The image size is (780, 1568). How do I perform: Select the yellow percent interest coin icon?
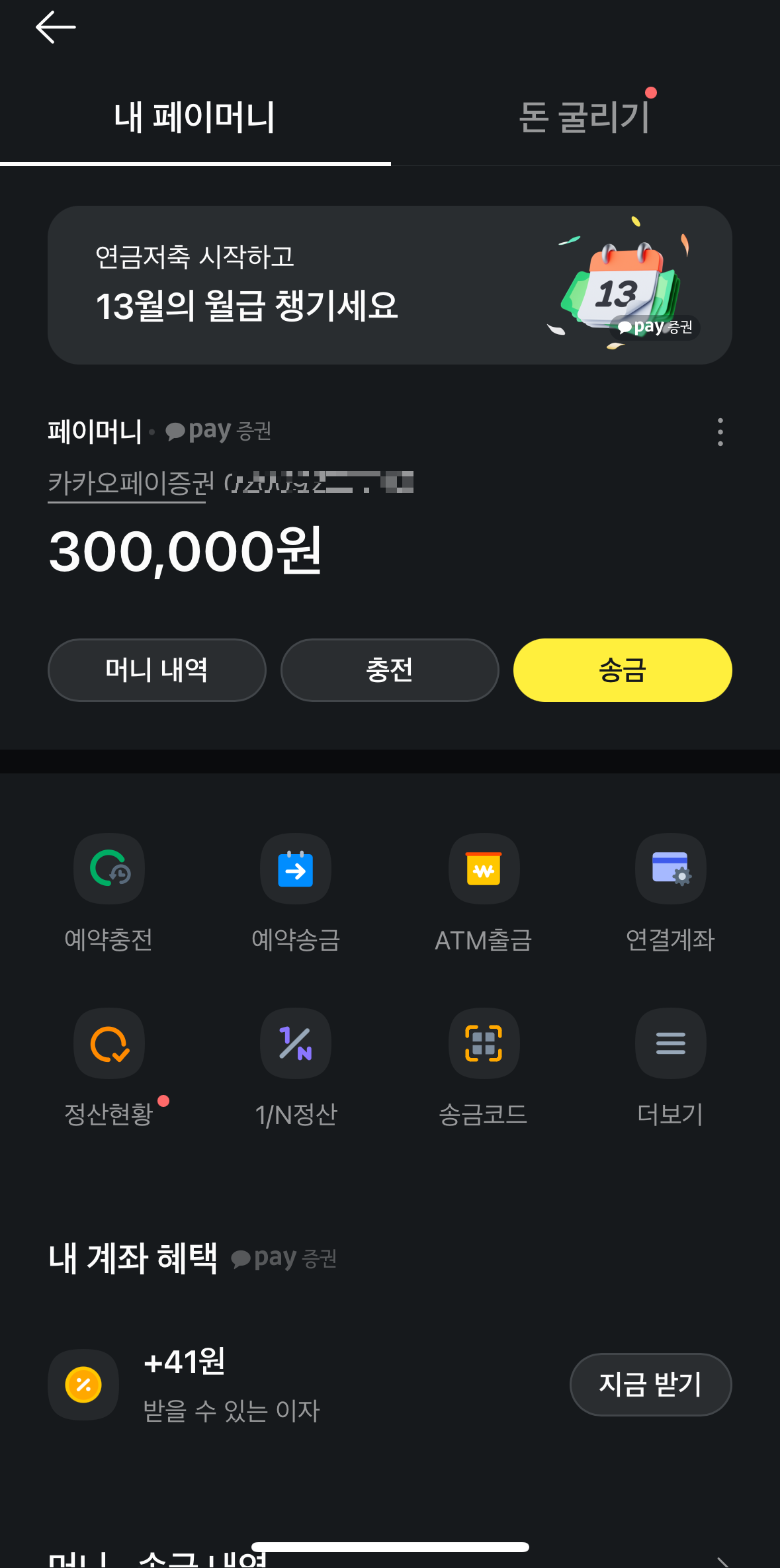click(83, 1385)
